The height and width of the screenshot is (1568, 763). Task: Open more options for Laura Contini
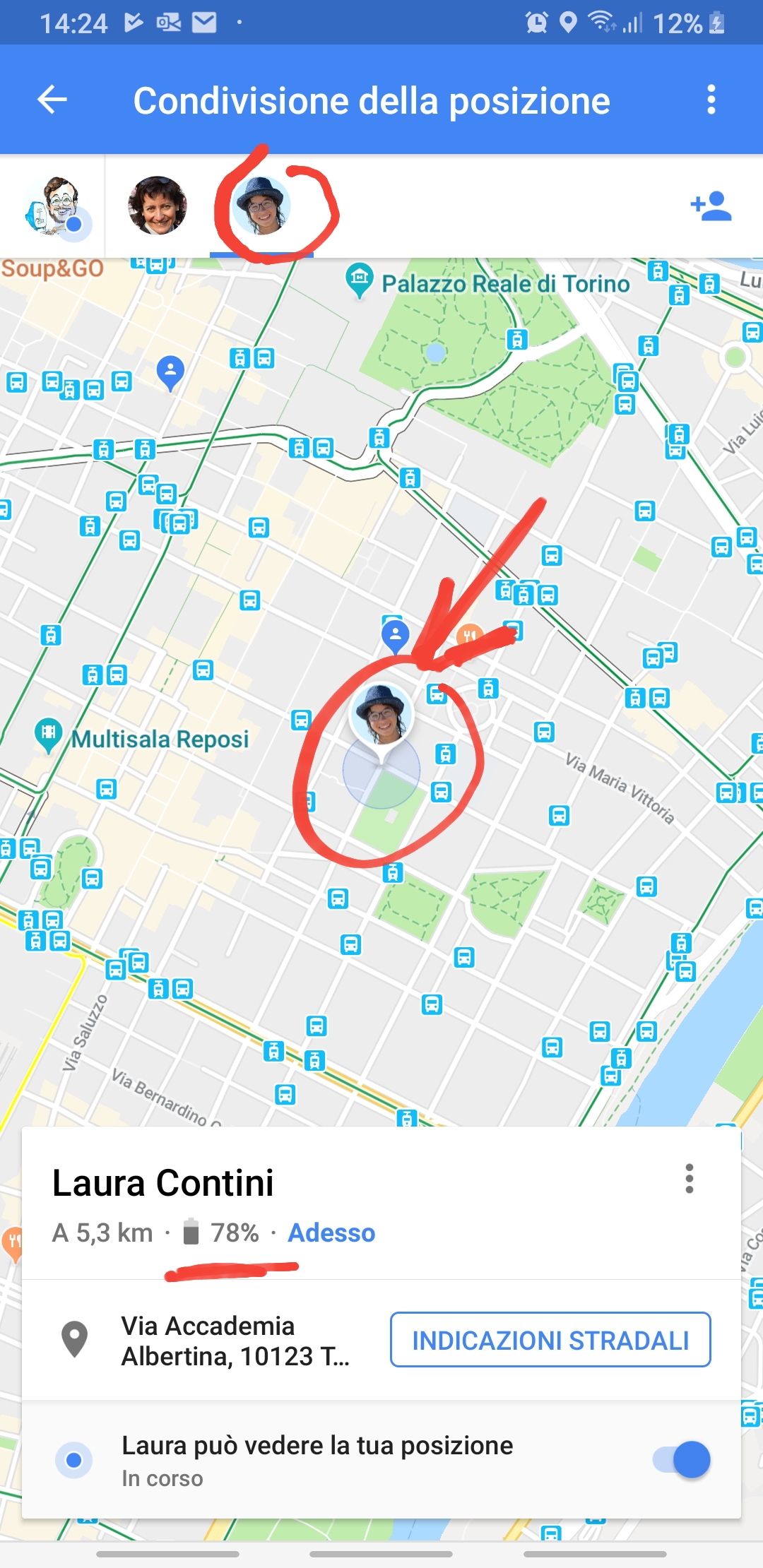coord(689,1178)
